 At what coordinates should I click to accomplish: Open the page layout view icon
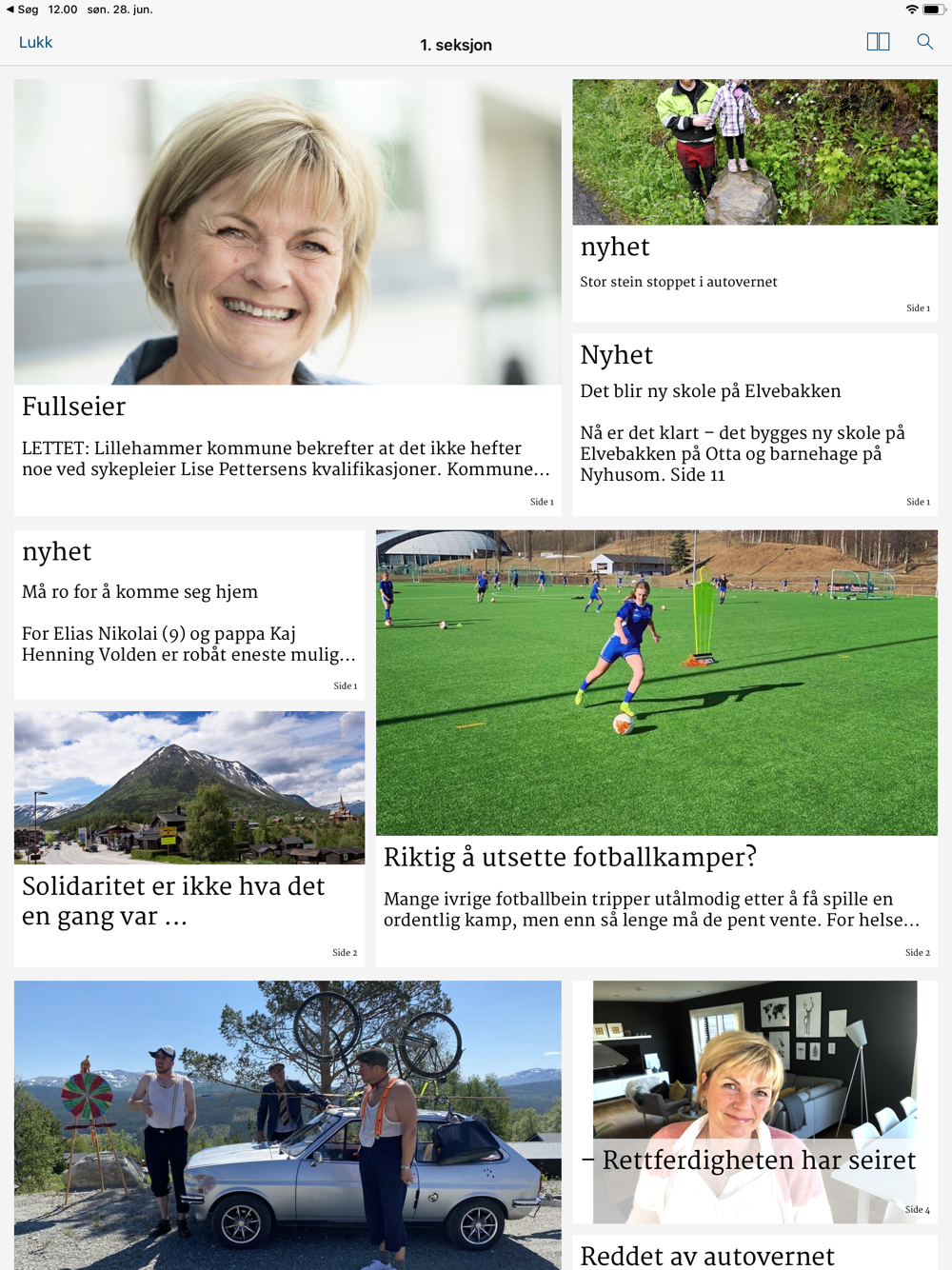878,42
